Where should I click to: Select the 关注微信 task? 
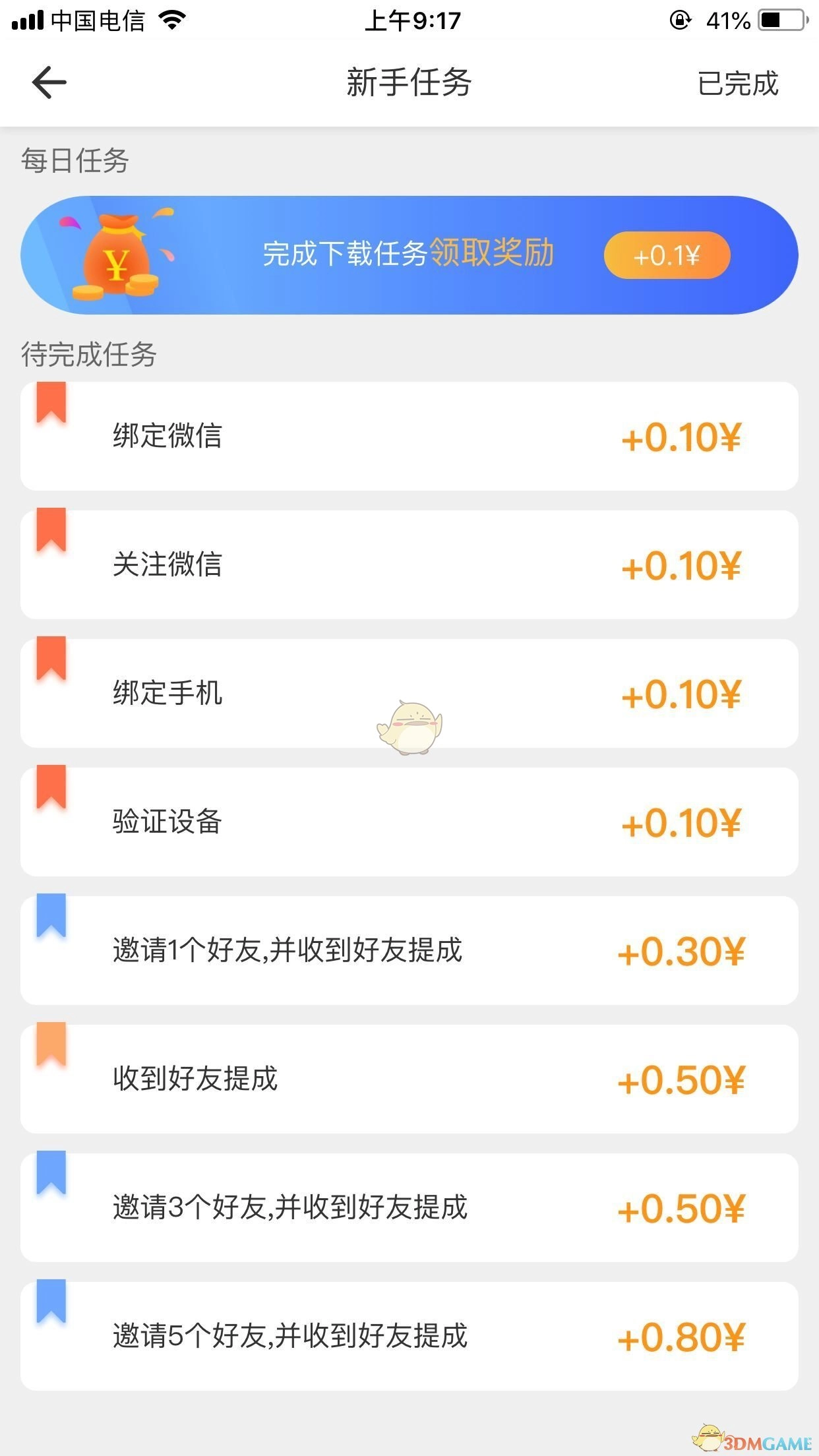coord(409,564)
